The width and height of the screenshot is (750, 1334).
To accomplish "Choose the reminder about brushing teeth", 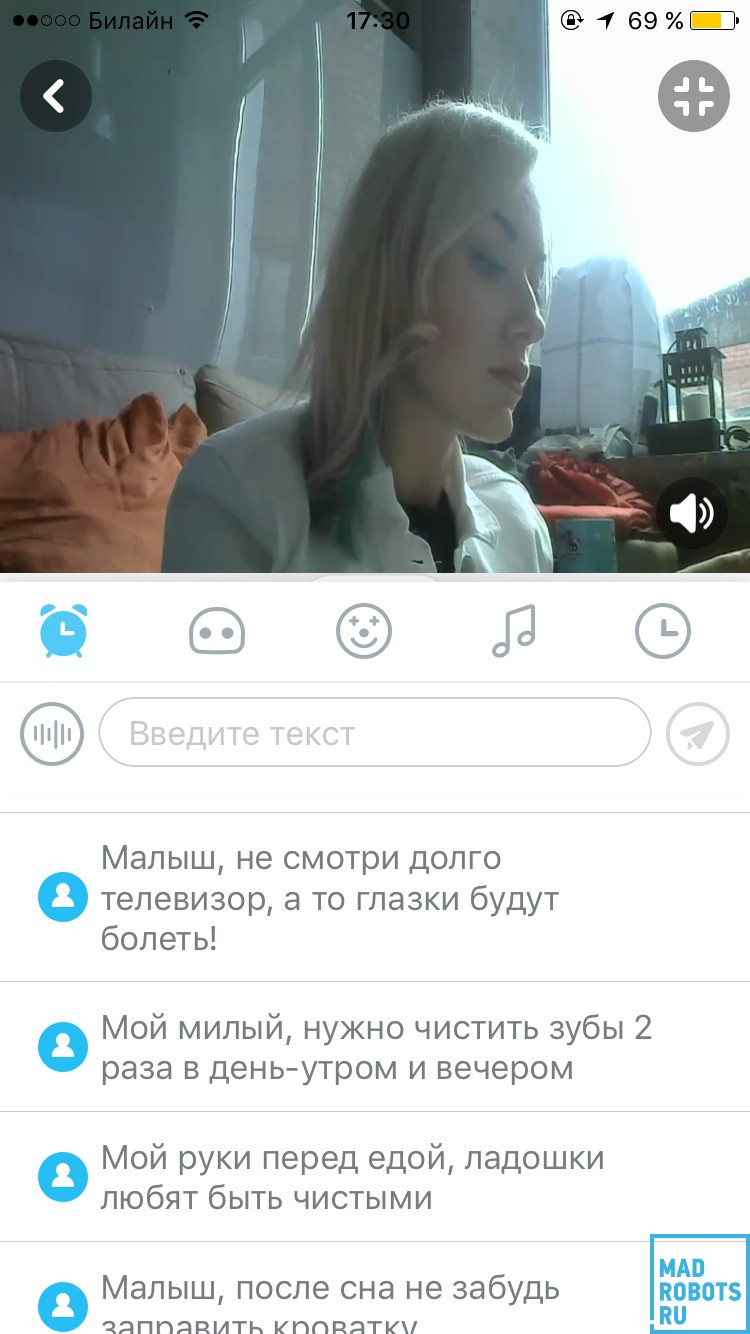I will [375, 1047].
